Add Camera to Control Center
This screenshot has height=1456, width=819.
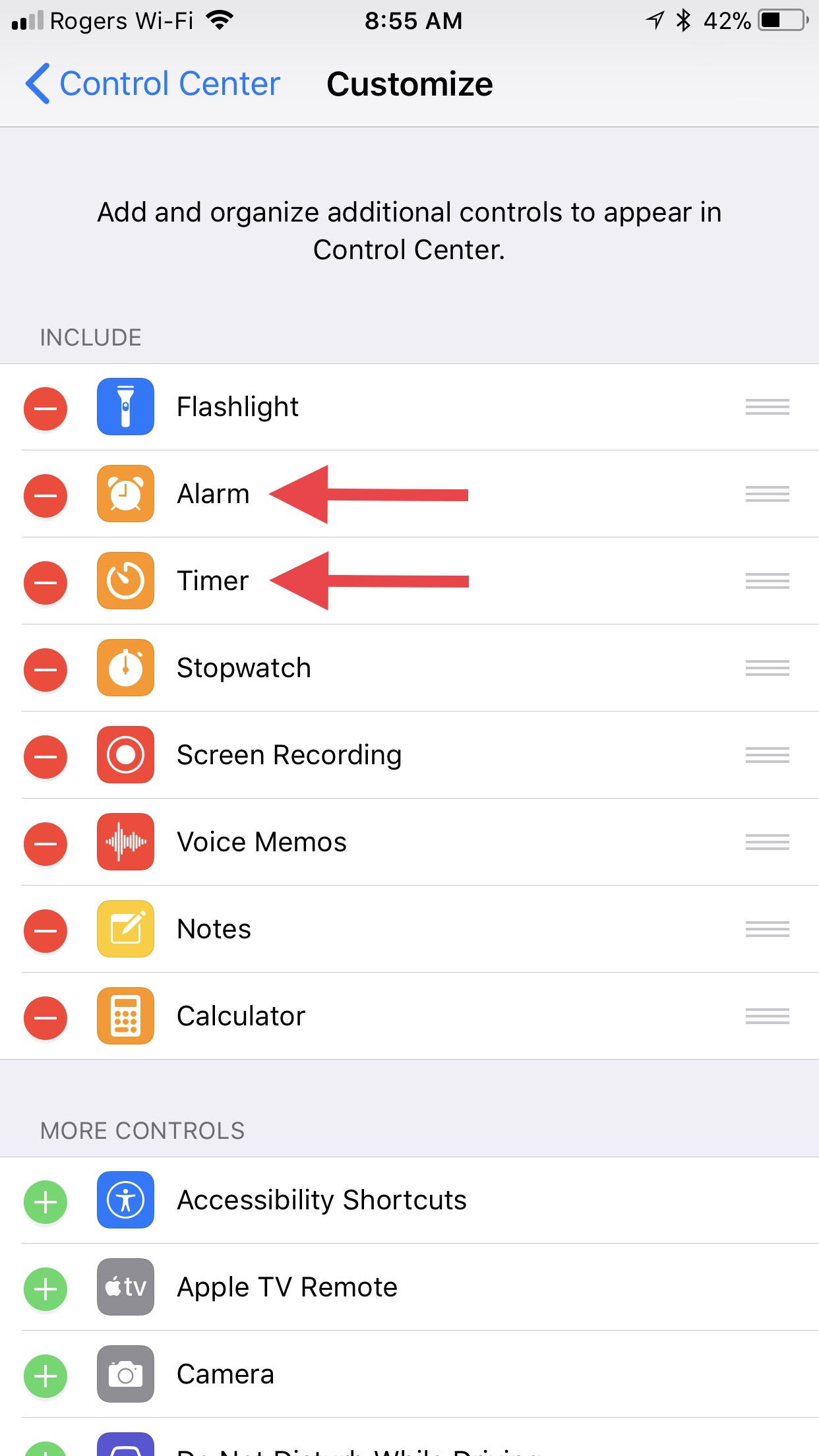click(x=45, y=1376)
